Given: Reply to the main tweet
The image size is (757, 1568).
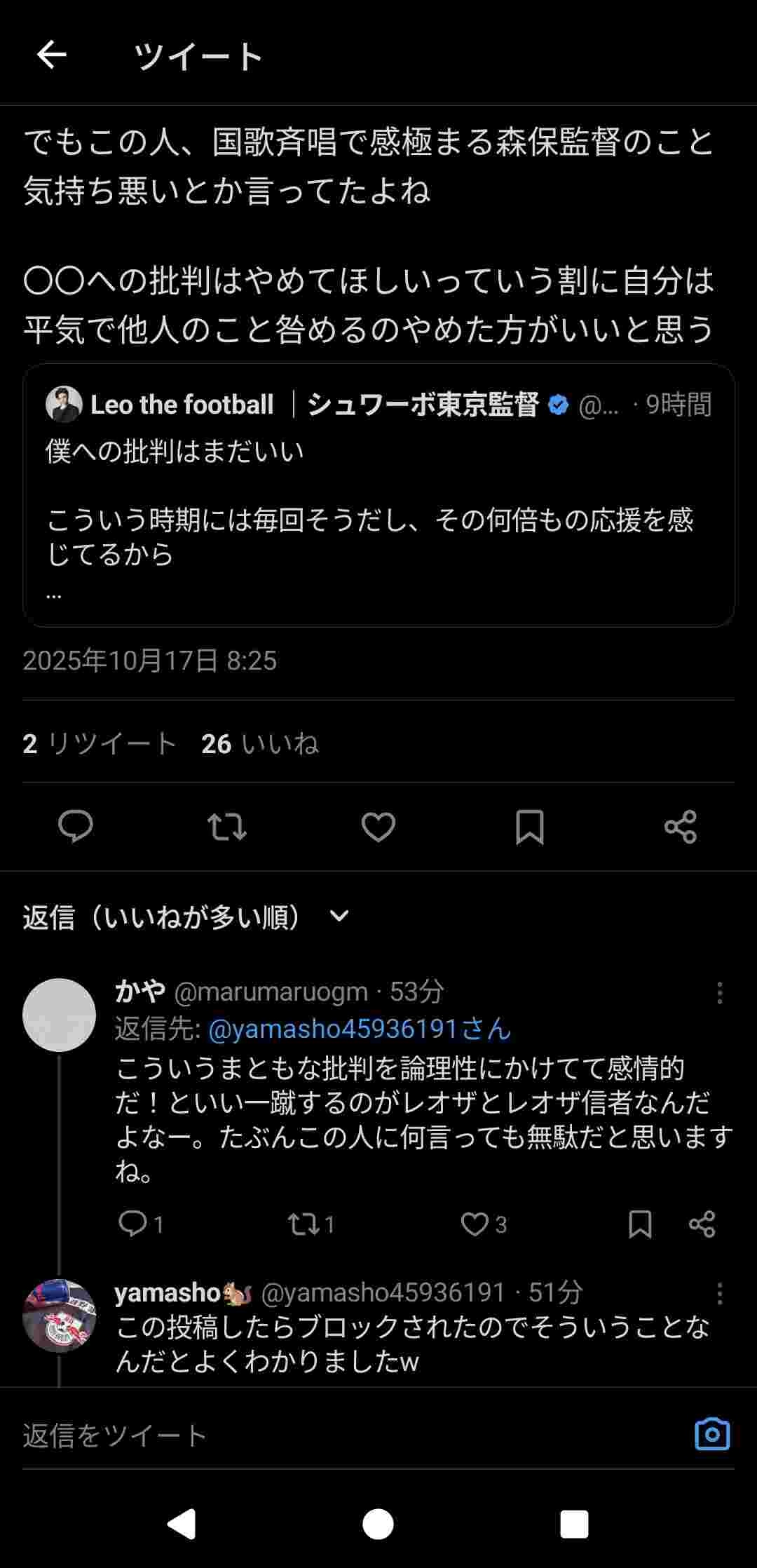Looking at the screenshot, I should pyautogui.click(x=75, y=827).
